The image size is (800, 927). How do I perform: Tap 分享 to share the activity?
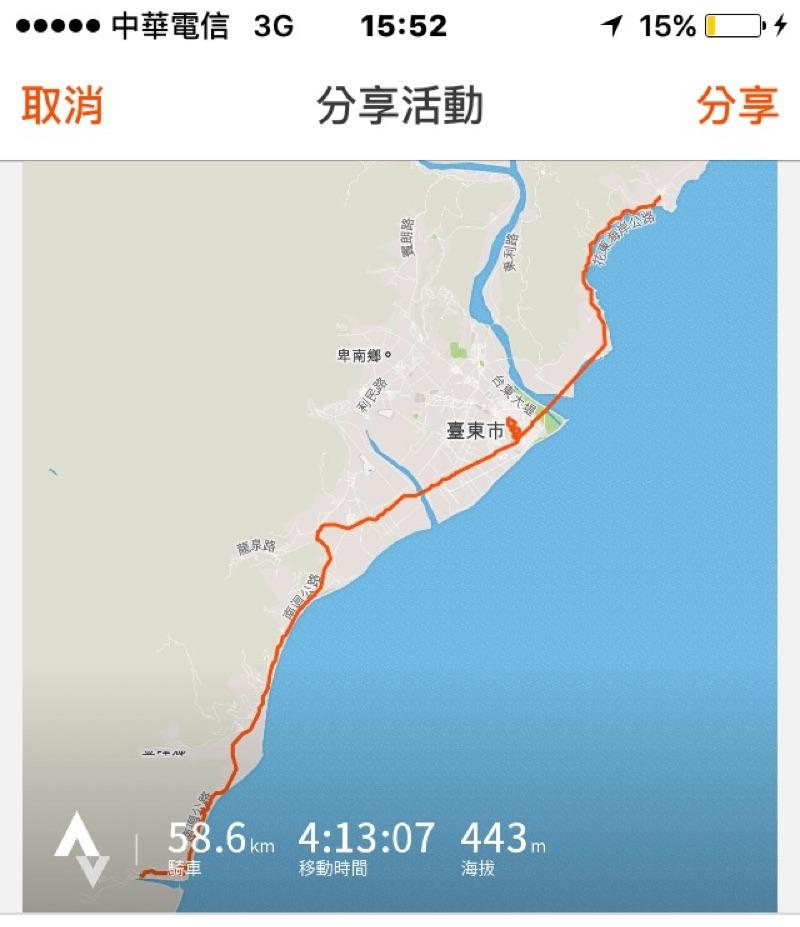coord(737,105)
